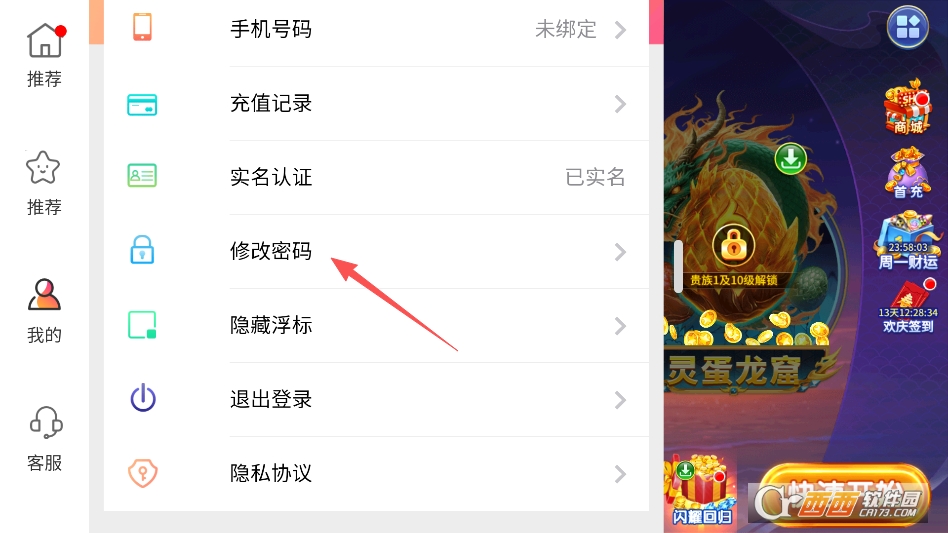
Task: Switch to the star 推荐 tab
Action: pyautogui.click(x=44, y=183)
